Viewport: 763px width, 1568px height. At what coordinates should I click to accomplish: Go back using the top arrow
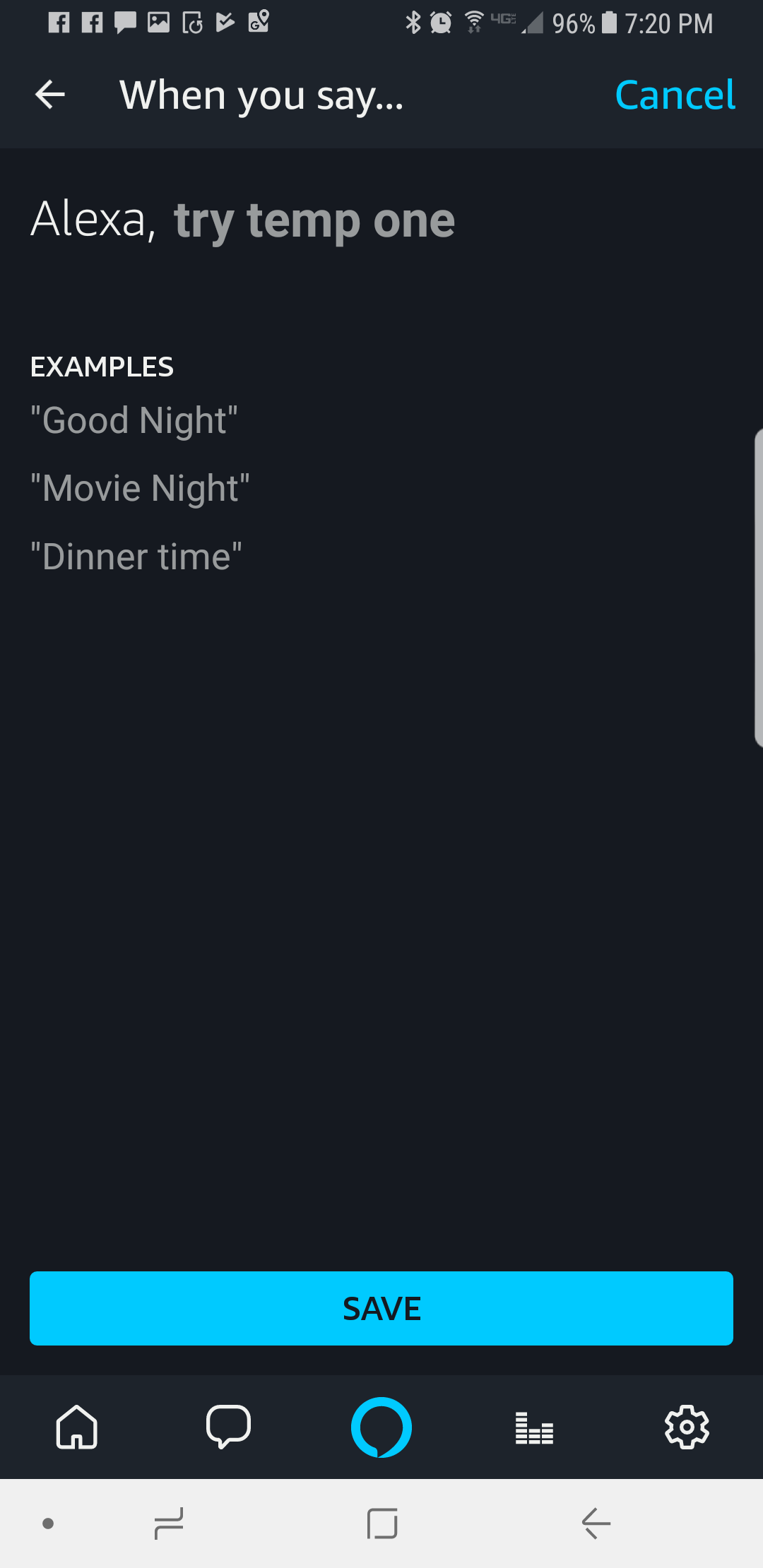coord(50,95)
